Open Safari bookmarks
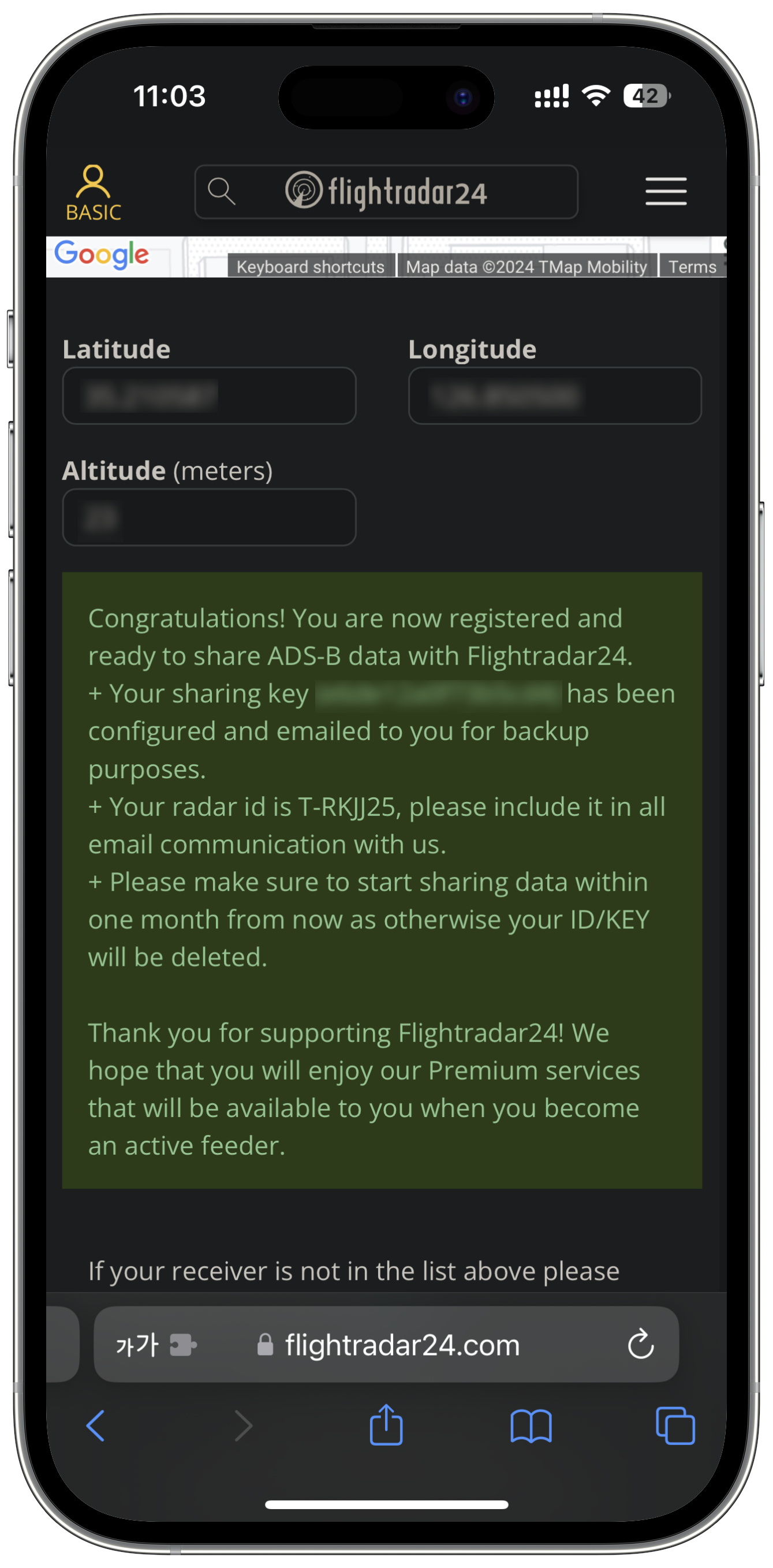773x1568 pixels. coord(531,1425)
